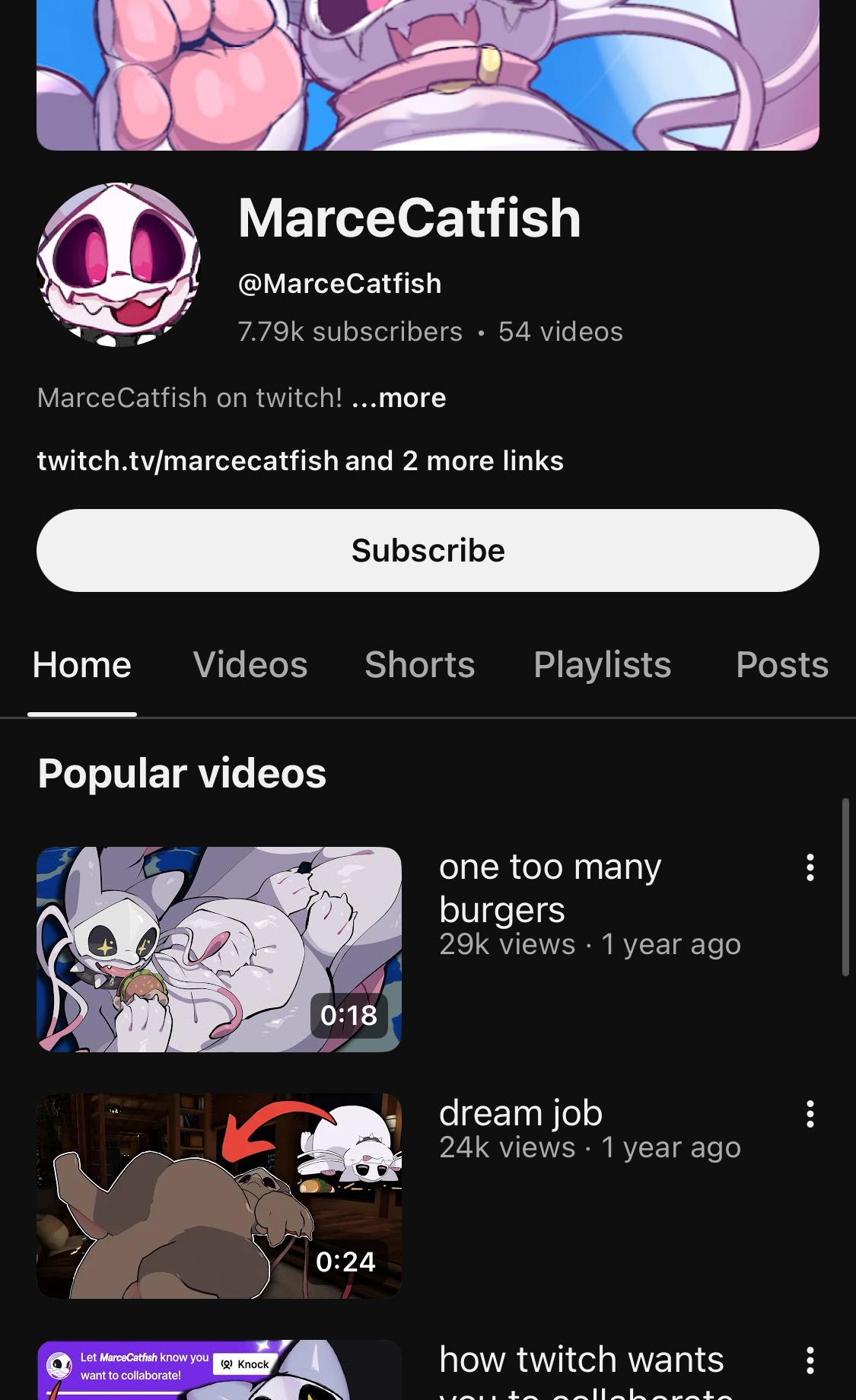Switch to the Videos tab

coord(250,664)
